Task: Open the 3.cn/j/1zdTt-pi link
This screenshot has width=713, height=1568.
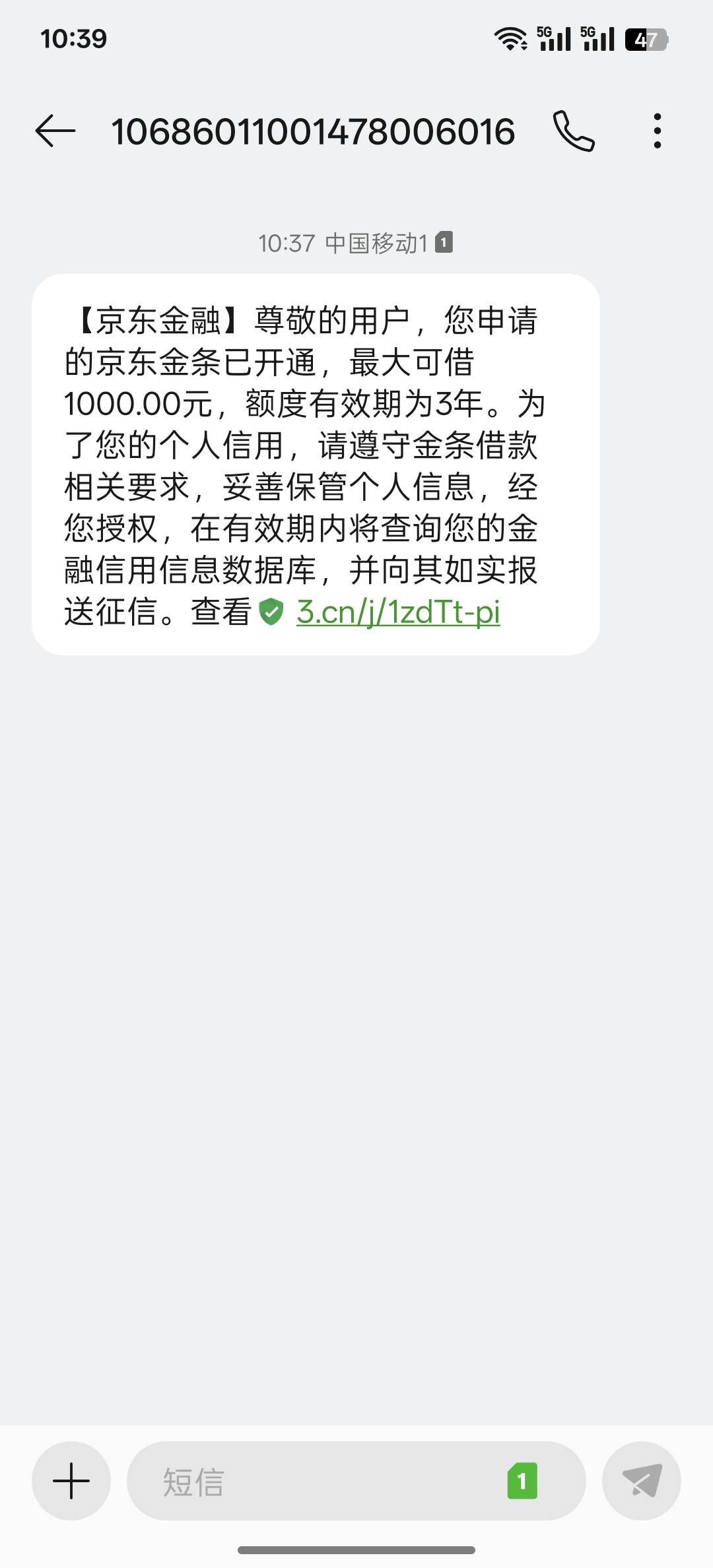Action: pos(398,612)
